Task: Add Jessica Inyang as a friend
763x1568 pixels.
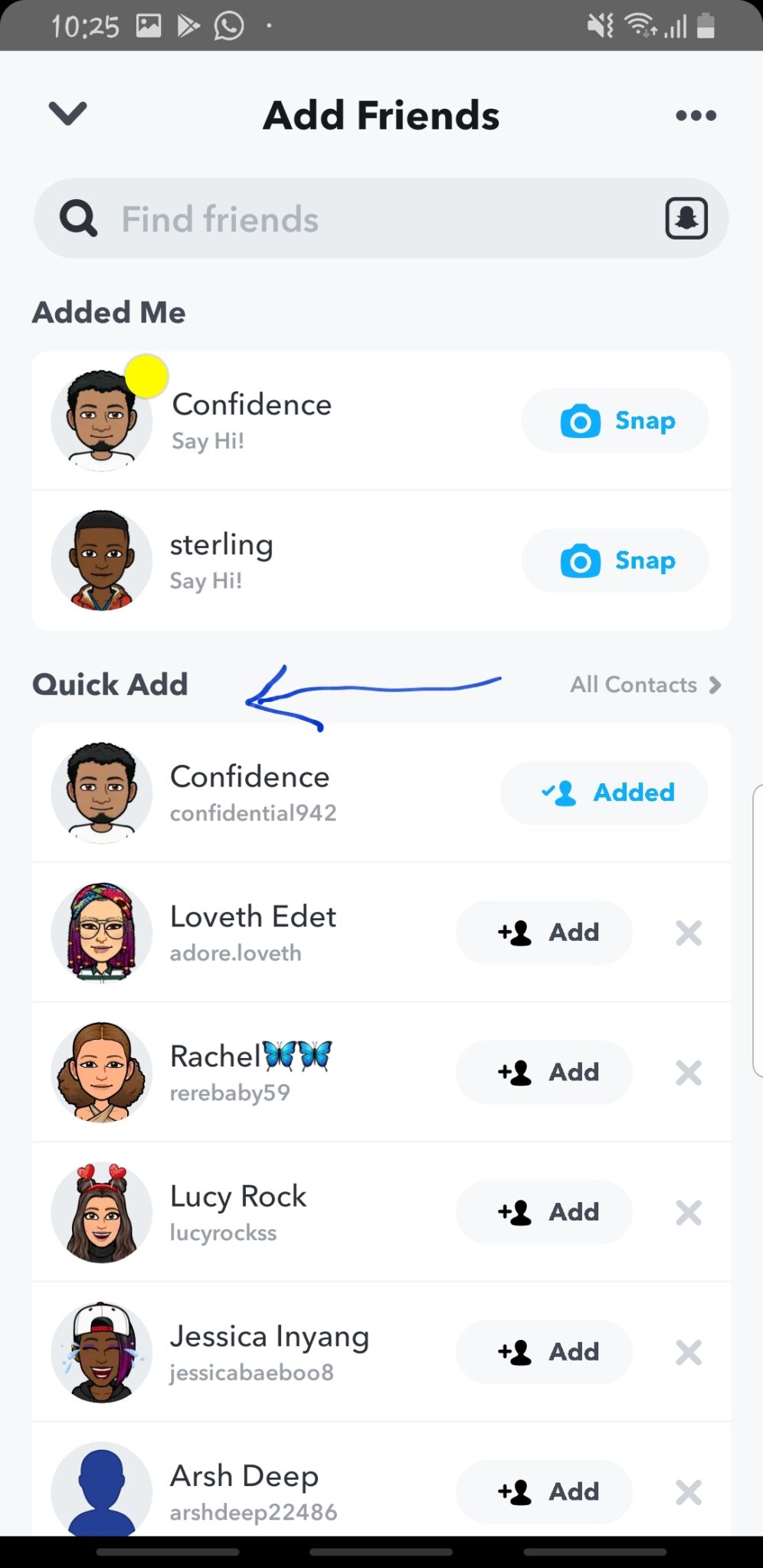Action: pos(545,1352)
